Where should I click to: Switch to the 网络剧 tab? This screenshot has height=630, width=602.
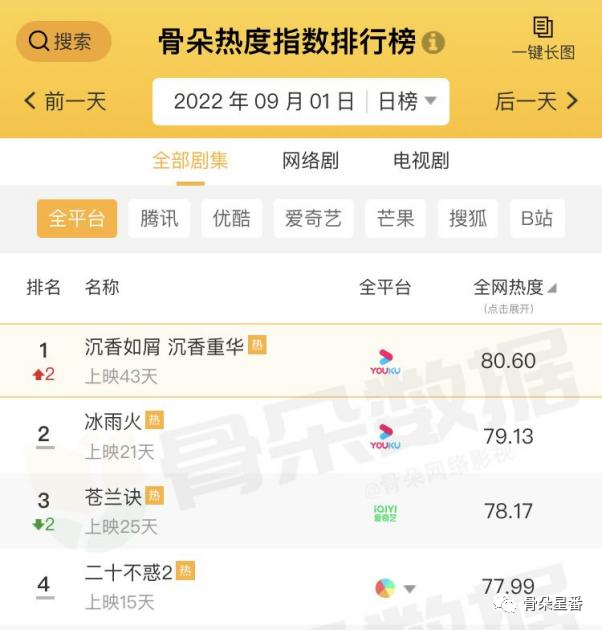pyautogui.click(x=310, y=160)
